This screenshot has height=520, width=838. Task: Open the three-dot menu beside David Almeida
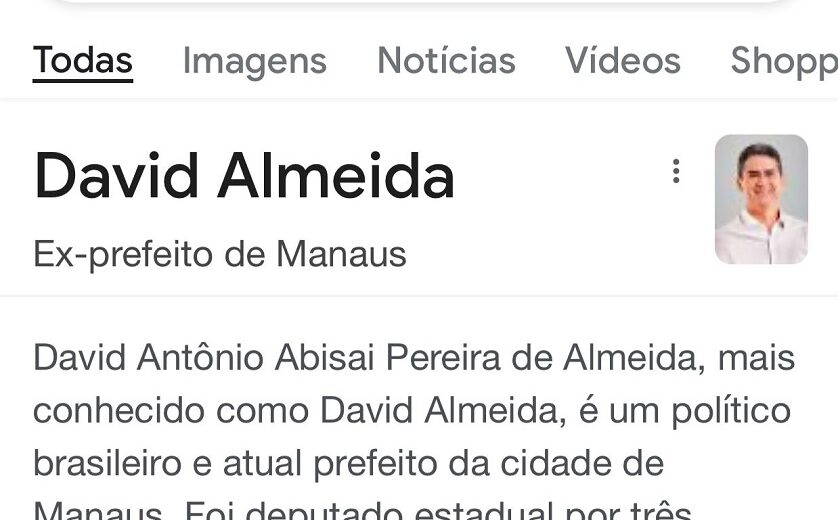point(676,171)
